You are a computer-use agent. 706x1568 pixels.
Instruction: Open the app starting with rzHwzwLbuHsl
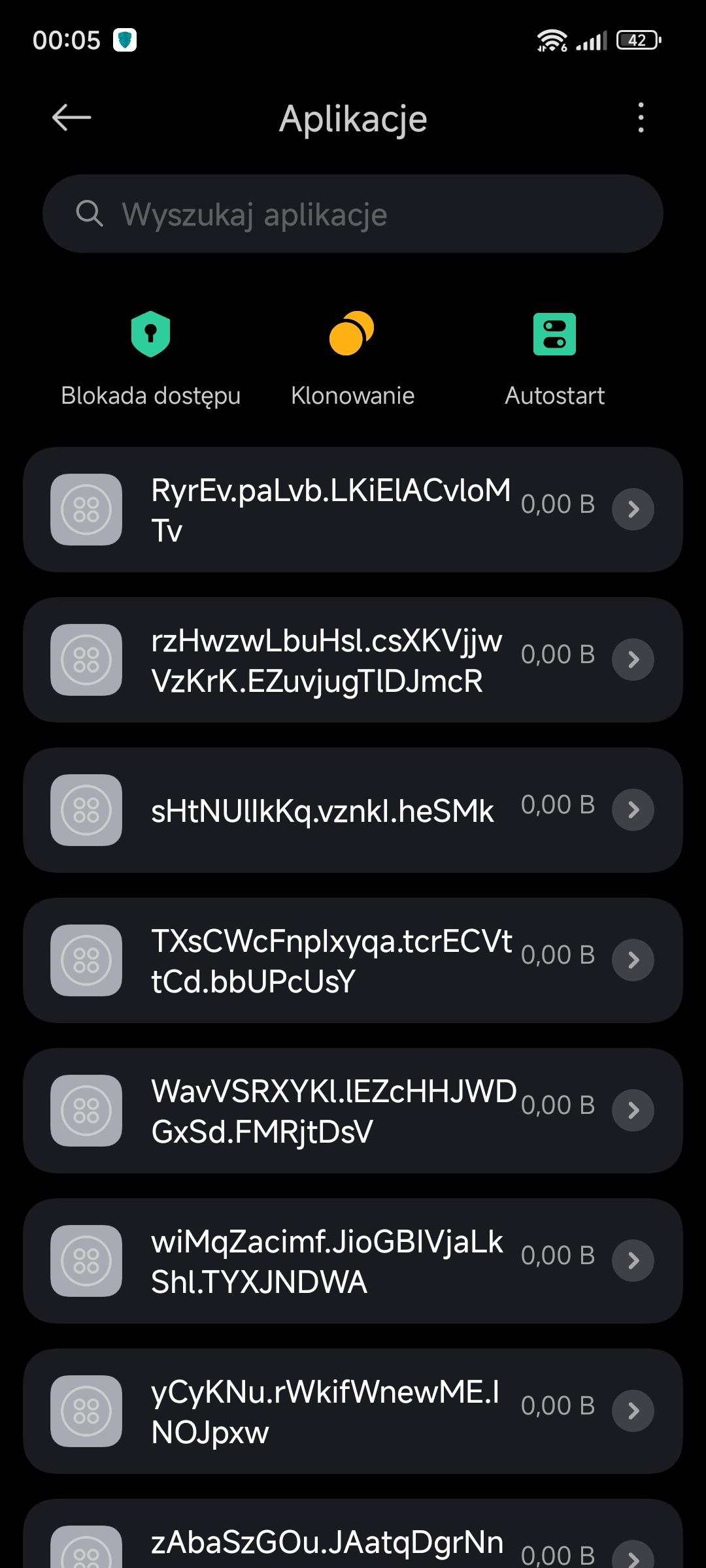point(353,660)
